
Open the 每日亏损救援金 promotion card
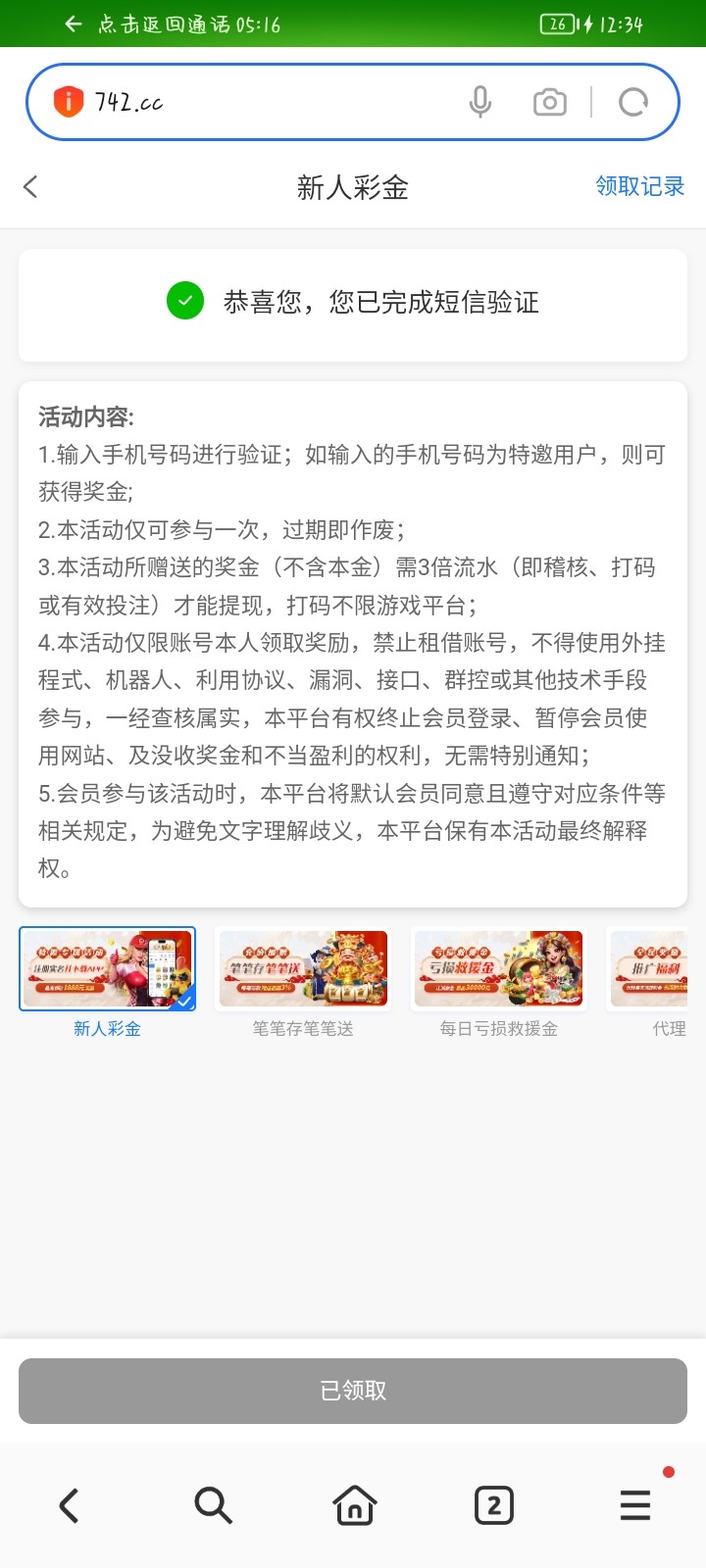point(498,968)
